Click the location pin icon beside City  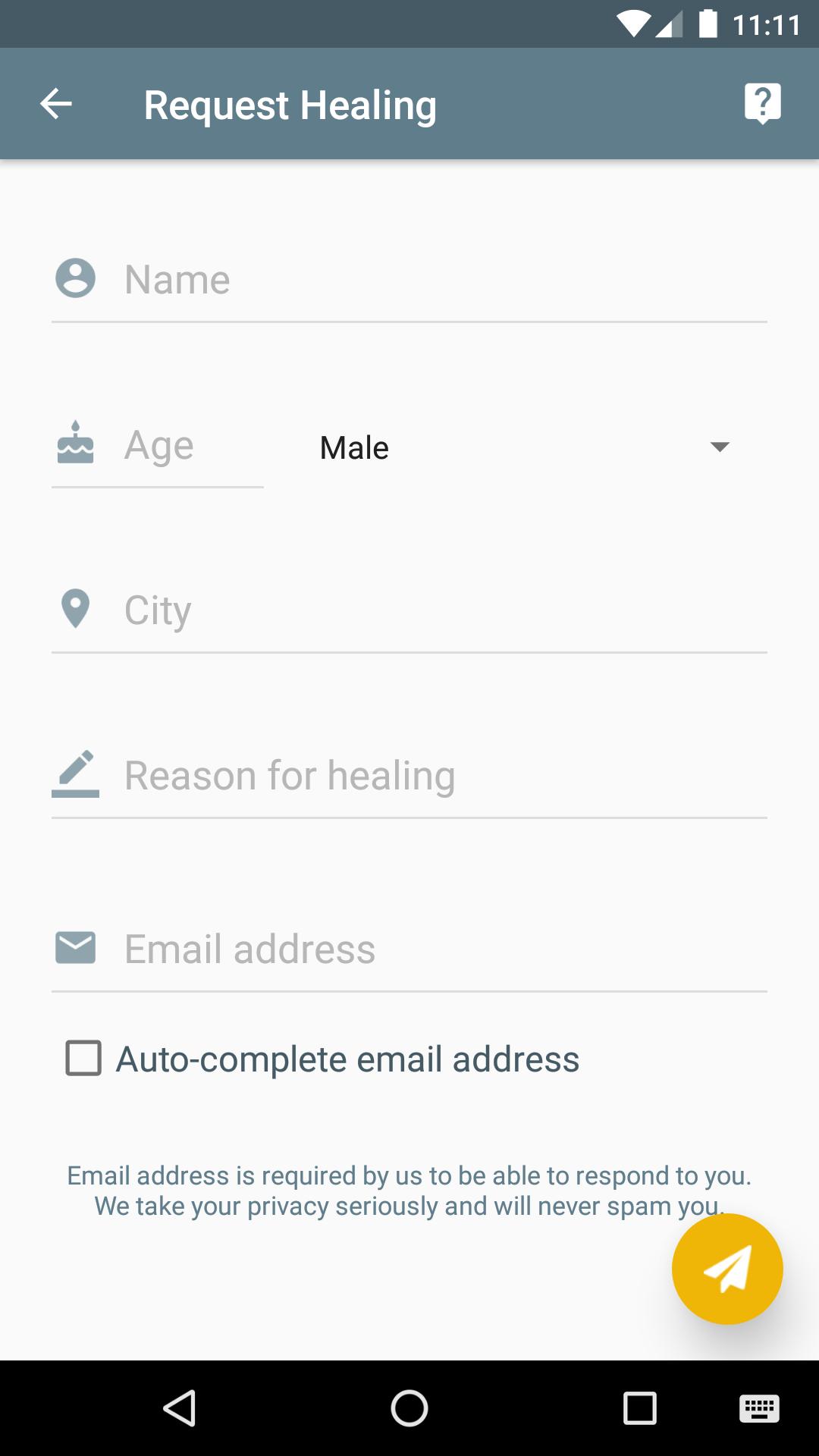75,607
